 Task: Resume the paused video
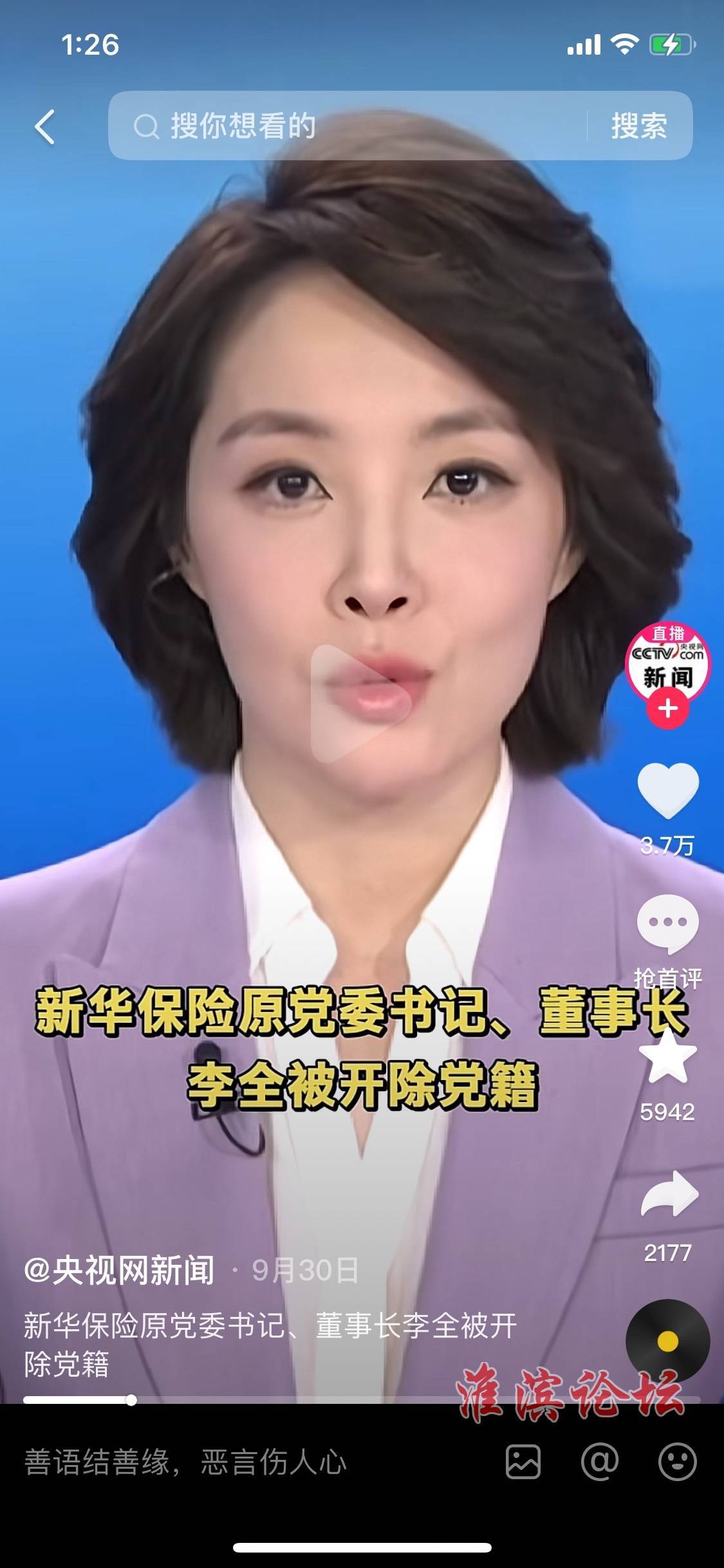(x=360, y=703)
